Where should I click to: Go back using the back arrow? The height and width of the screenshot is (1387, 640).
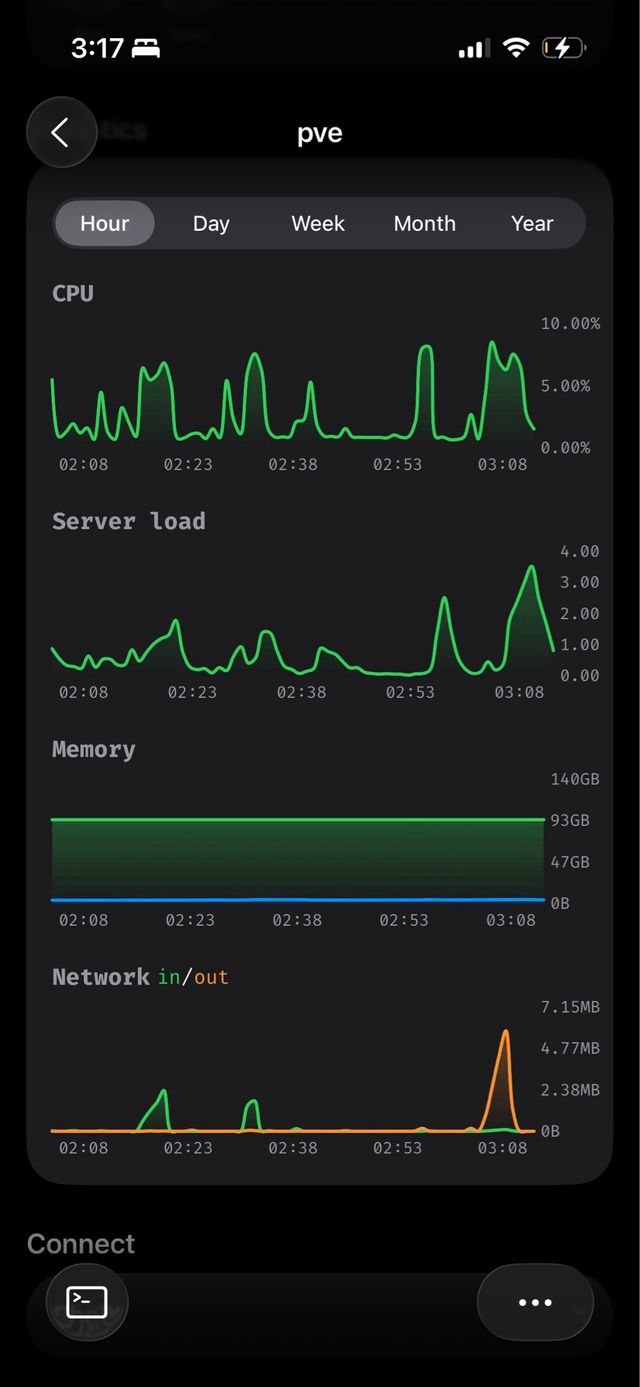coord(60,132)
